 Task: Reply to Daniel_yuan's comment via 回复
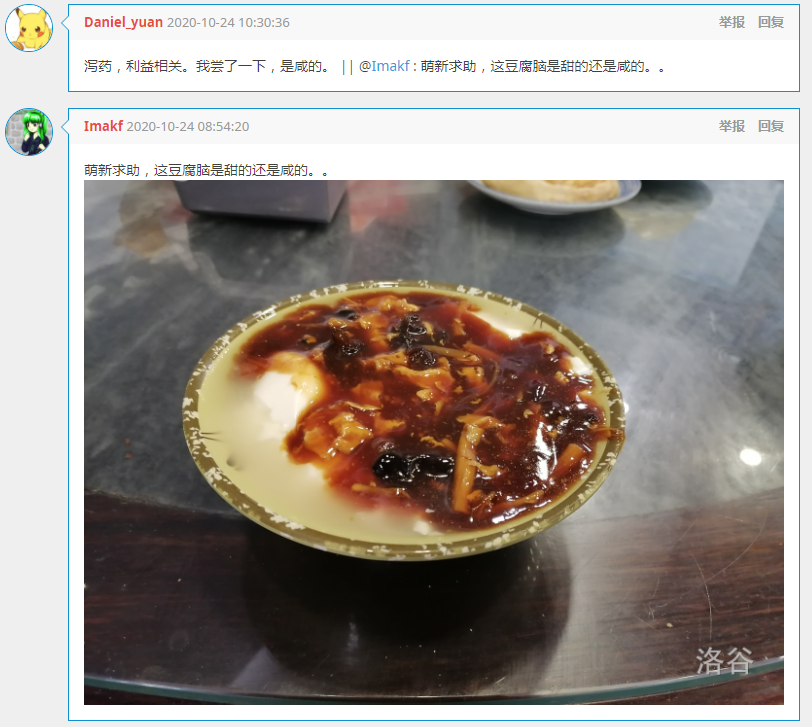(x=770, y=22)
